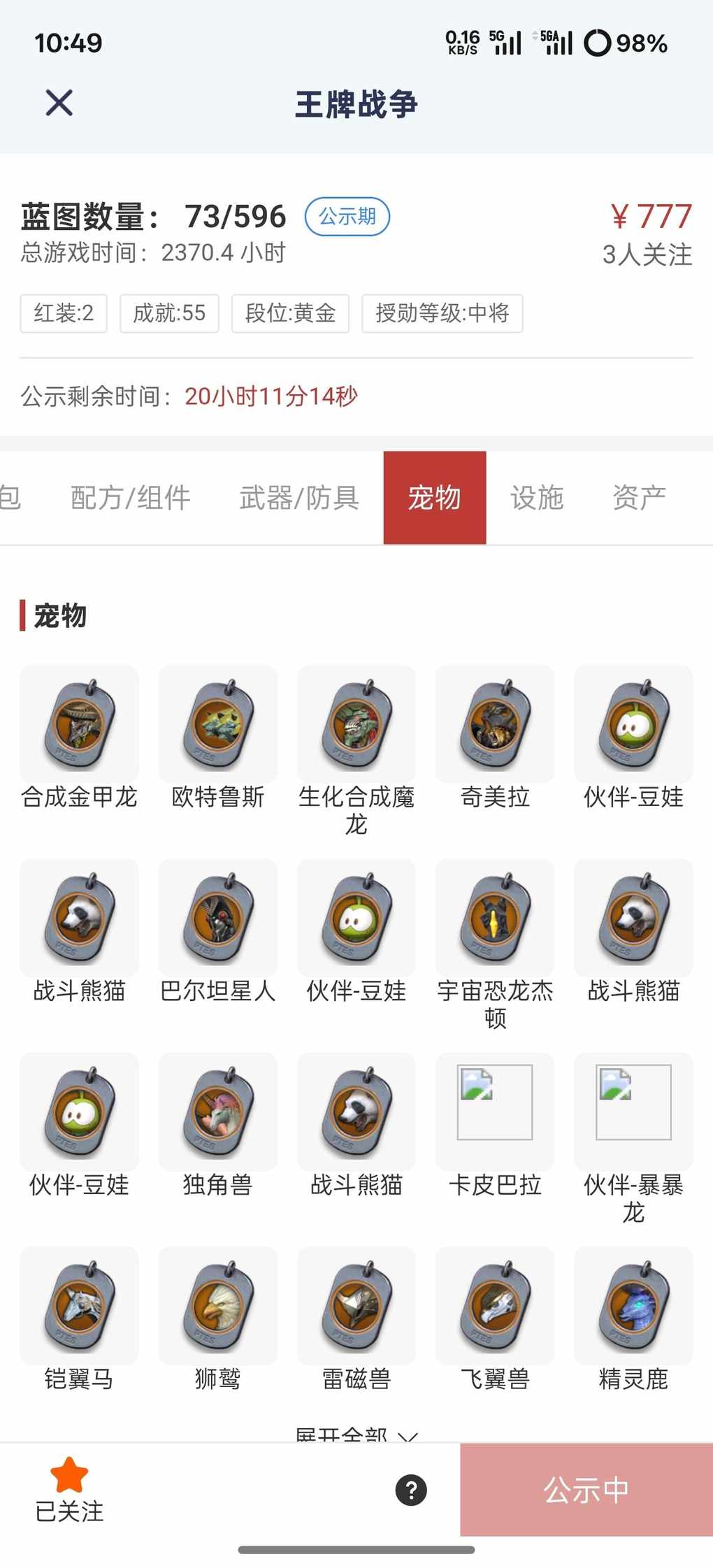Open the 独角兽 pet item

tap(218, 1112)
